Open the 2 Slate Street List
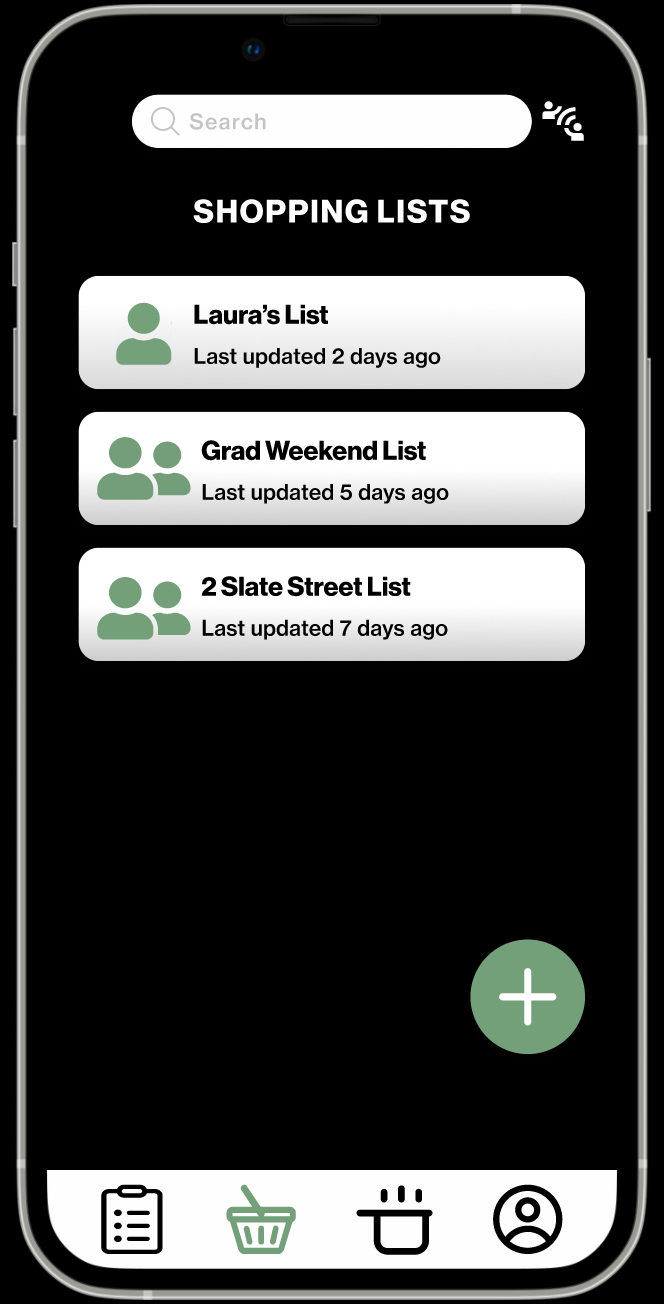The height and width of the screenshot is (1304, 664). (331, 605)
